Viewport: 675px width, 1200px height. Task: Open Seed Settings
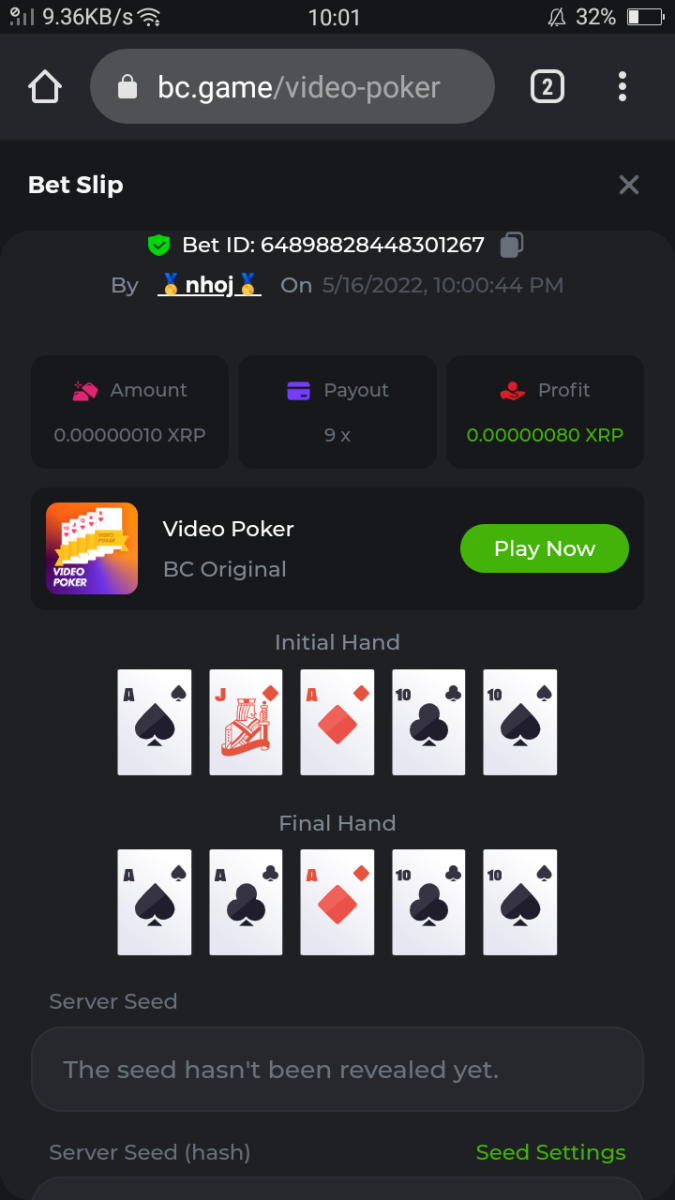(x=550, y=1152)
